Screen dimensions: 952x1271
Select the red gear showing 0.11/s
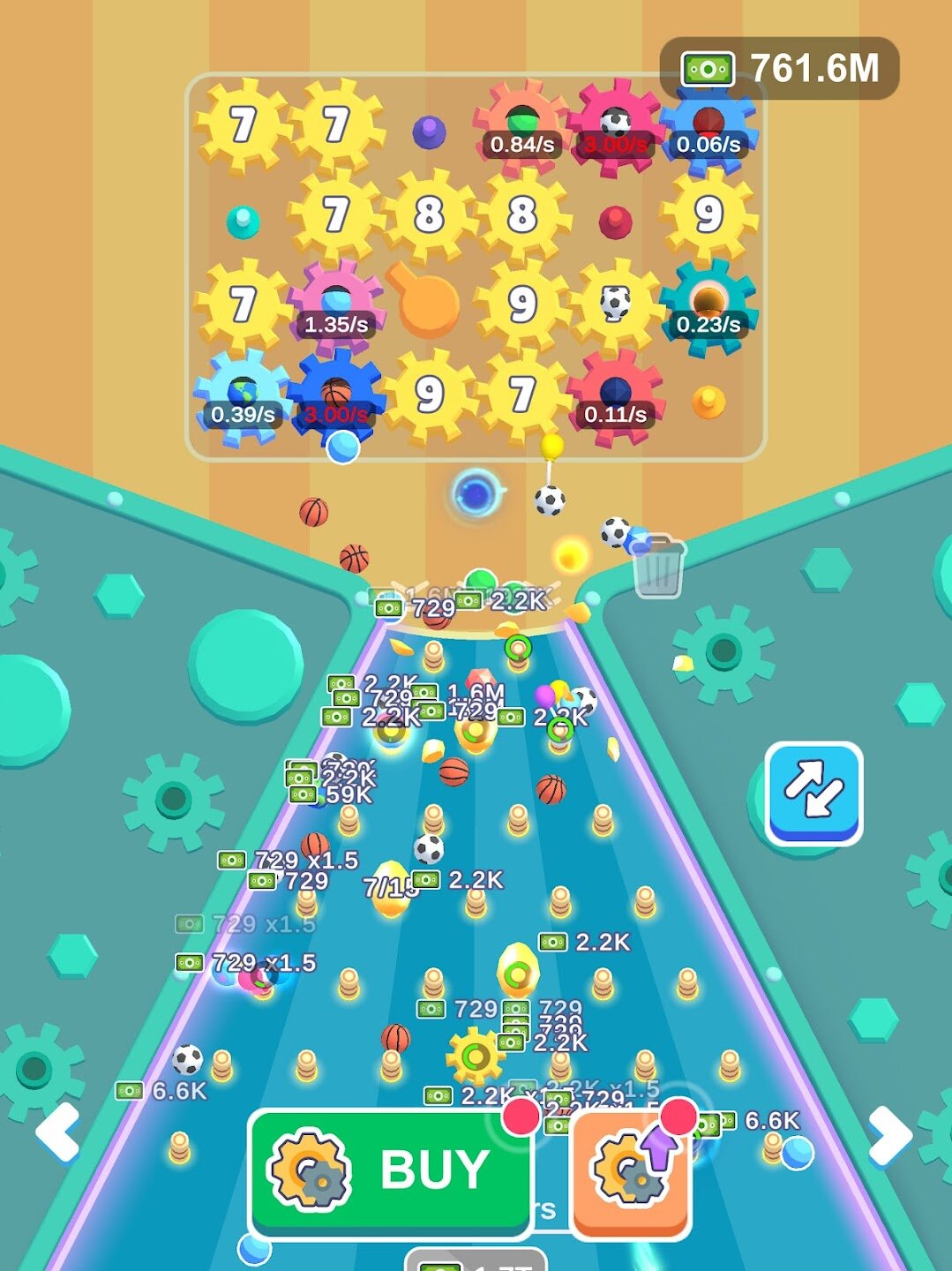click(615, 395)
